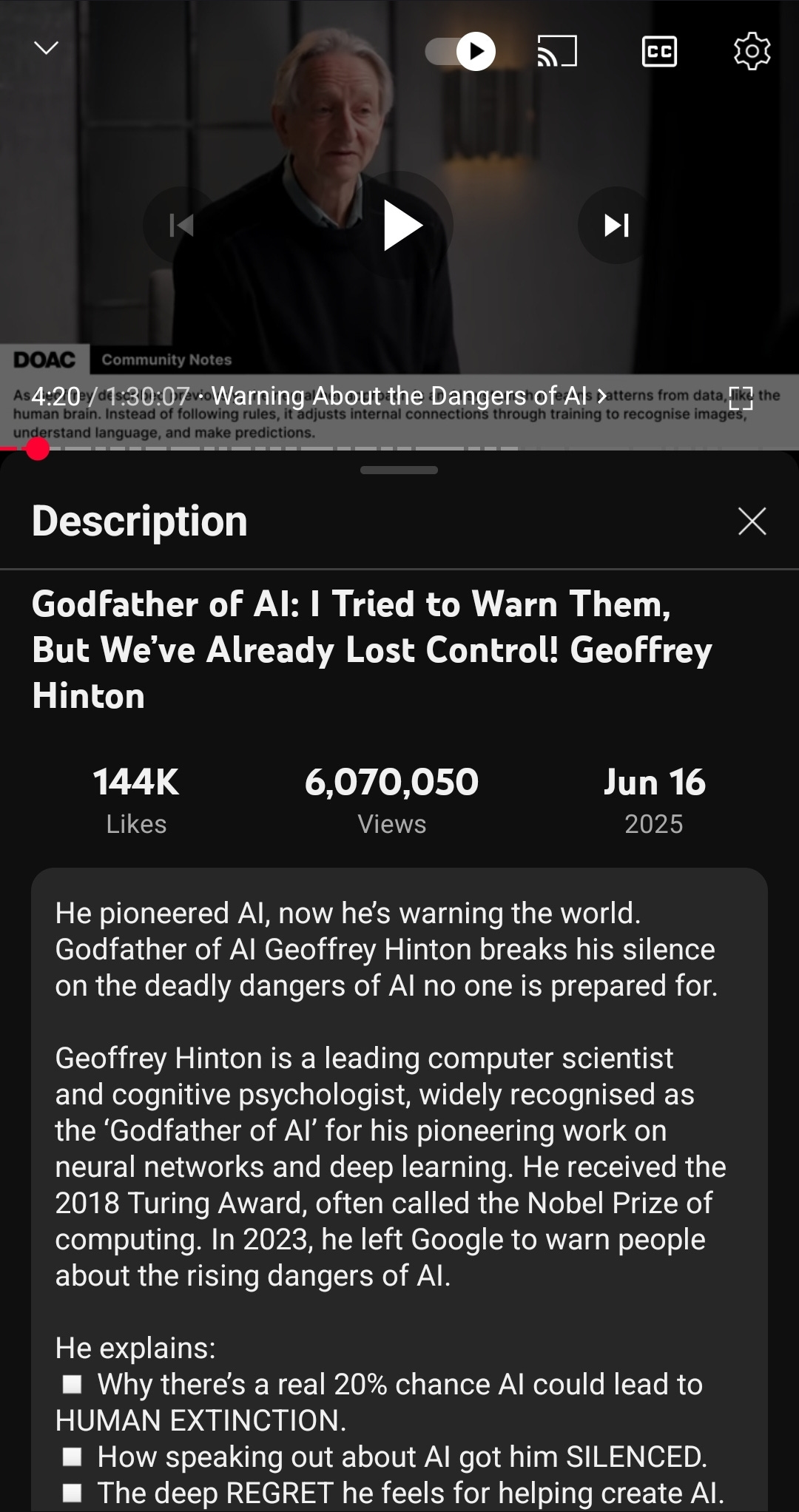Image resolution: width=799 pixels, height=1512 pixels.
Task: Toggle the autoplay switch
Action: point(460,52)
